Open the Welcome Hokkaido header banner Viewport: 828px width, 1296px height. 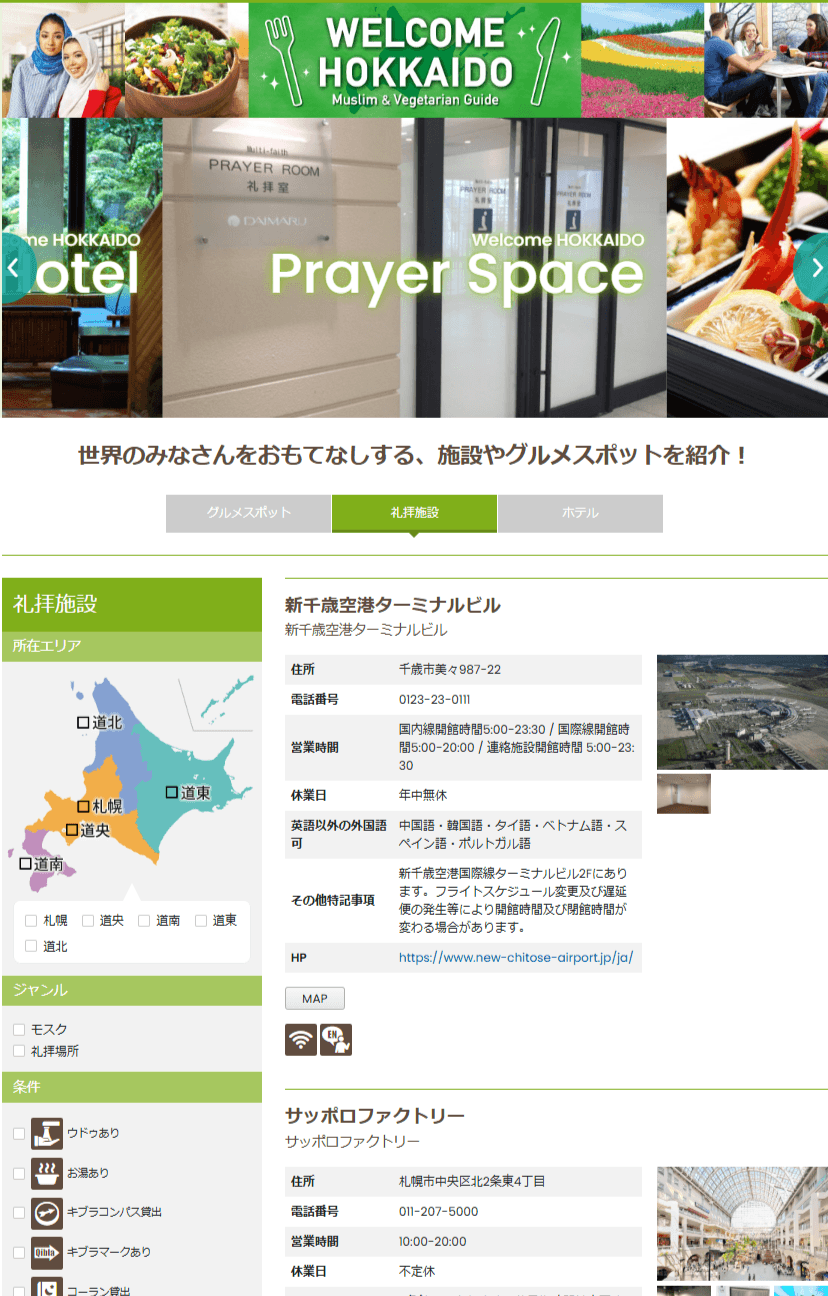click(414, 60)
